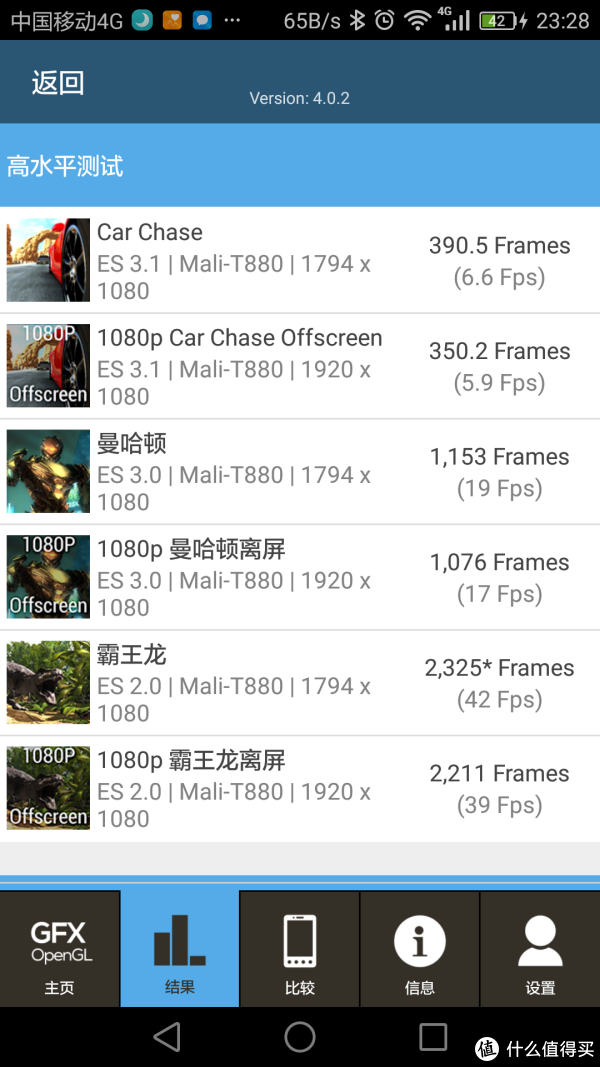The width and height of the screenshot is (600, 1067).
Task: Open the Car Chase result row
Action: point(300,260)
